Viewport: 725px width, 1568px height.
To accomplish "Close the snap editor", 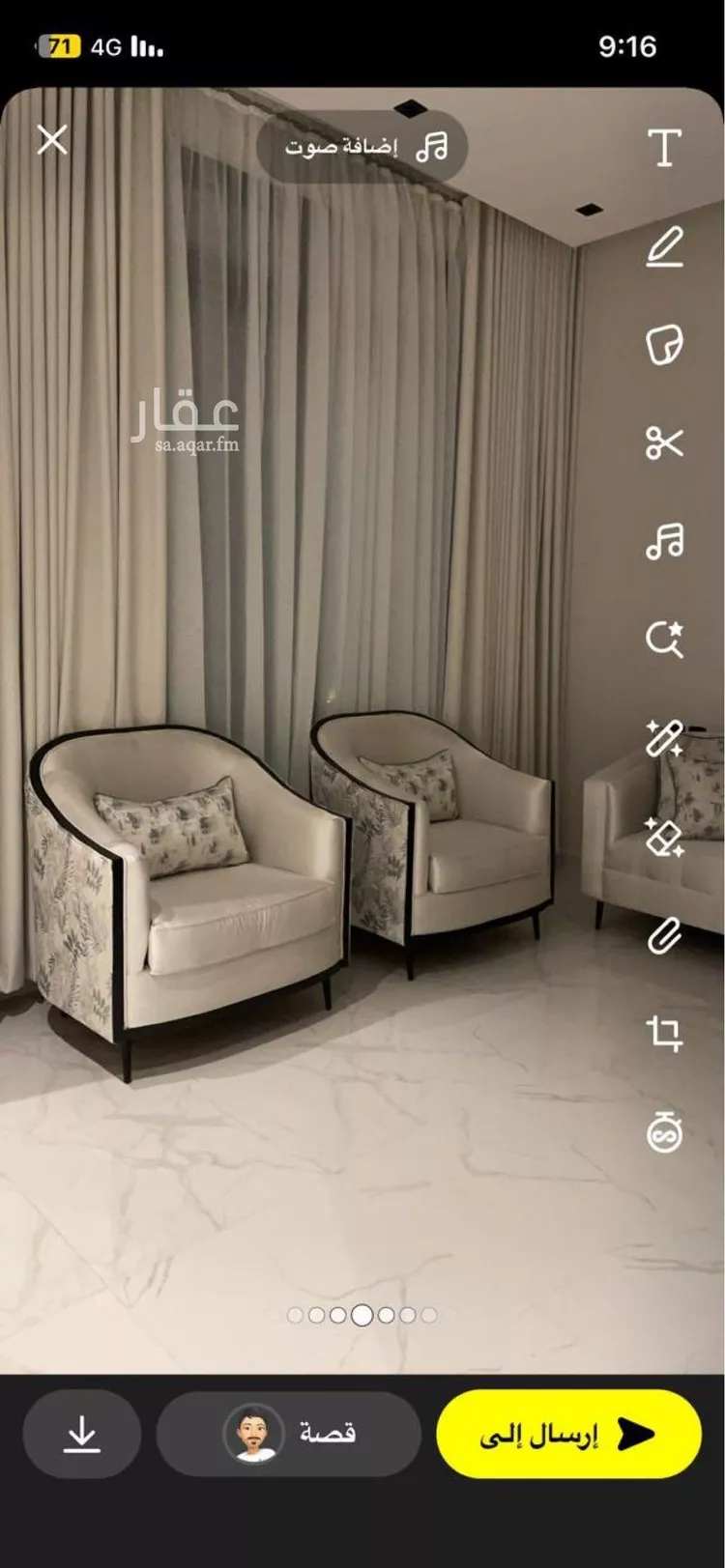I will pyautogui.click(x=52, y=140).
